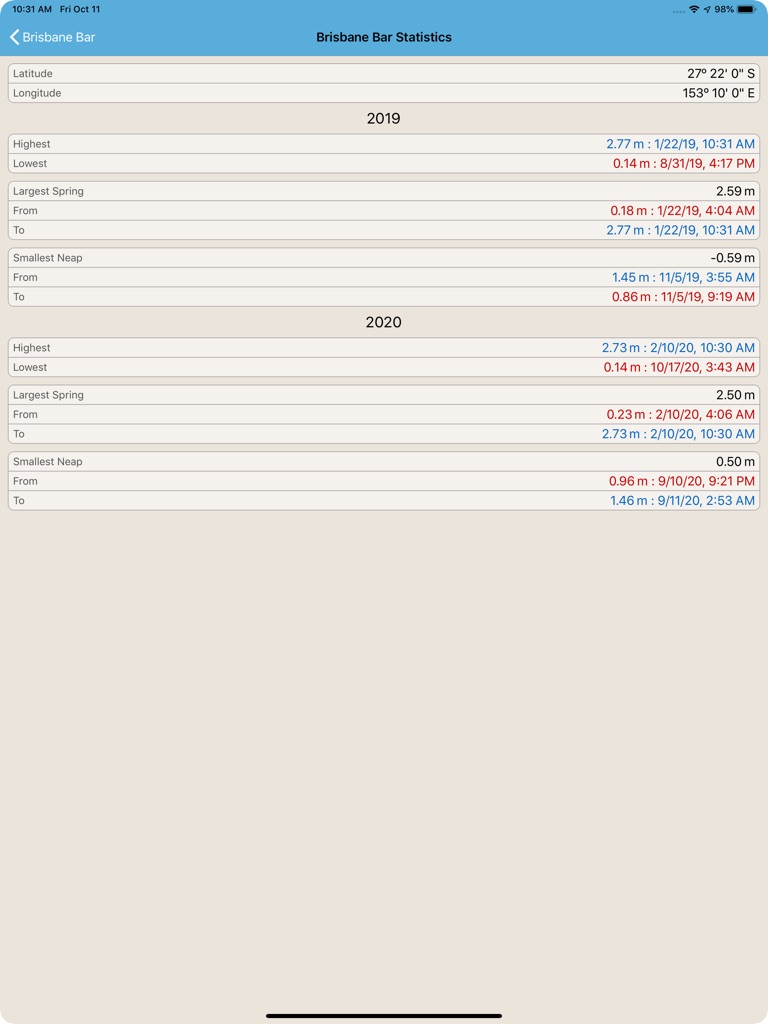
Task: Tap the Brisbane Bar Statistics title
Action: (x=384, y=37)
